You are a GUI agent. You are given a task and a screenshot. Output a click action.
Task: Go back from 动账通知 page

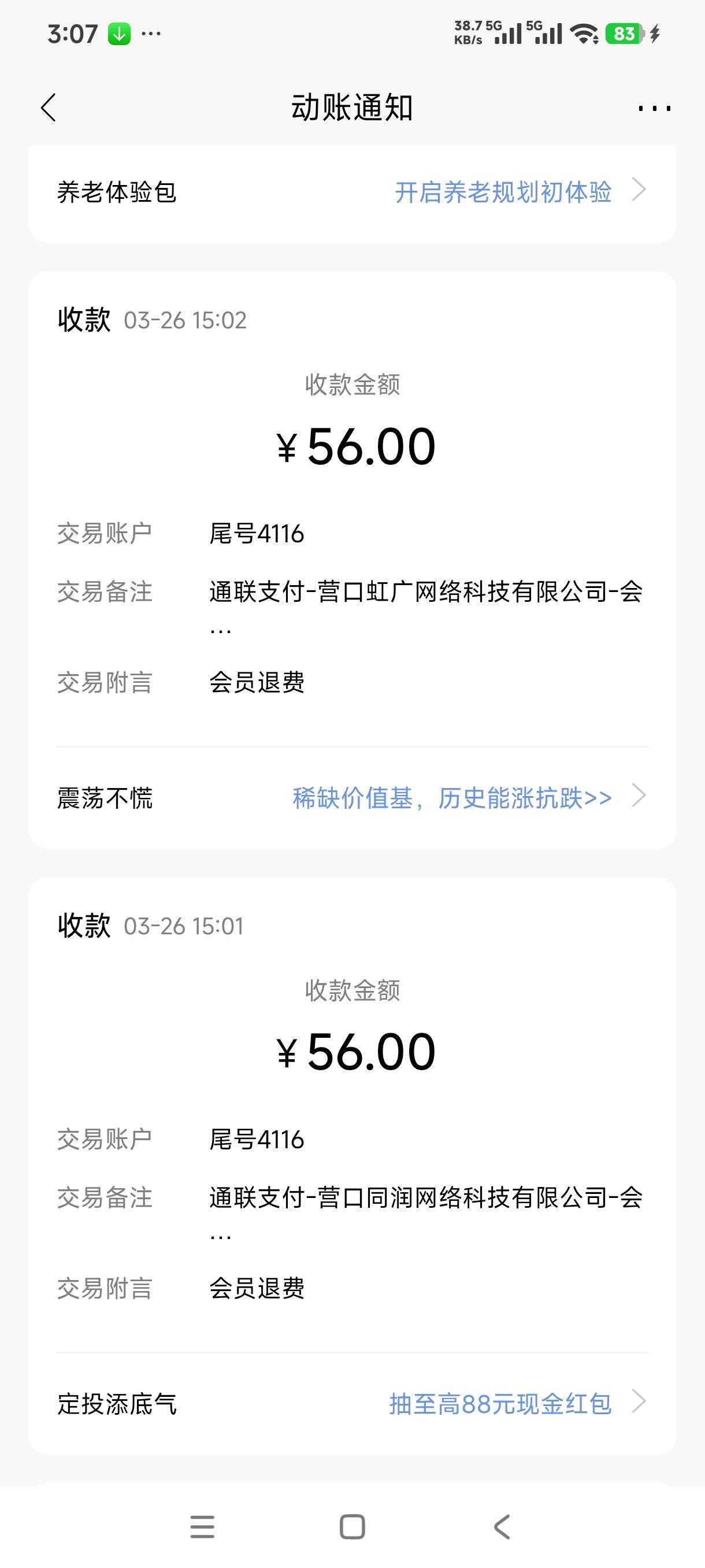[49, 108]
